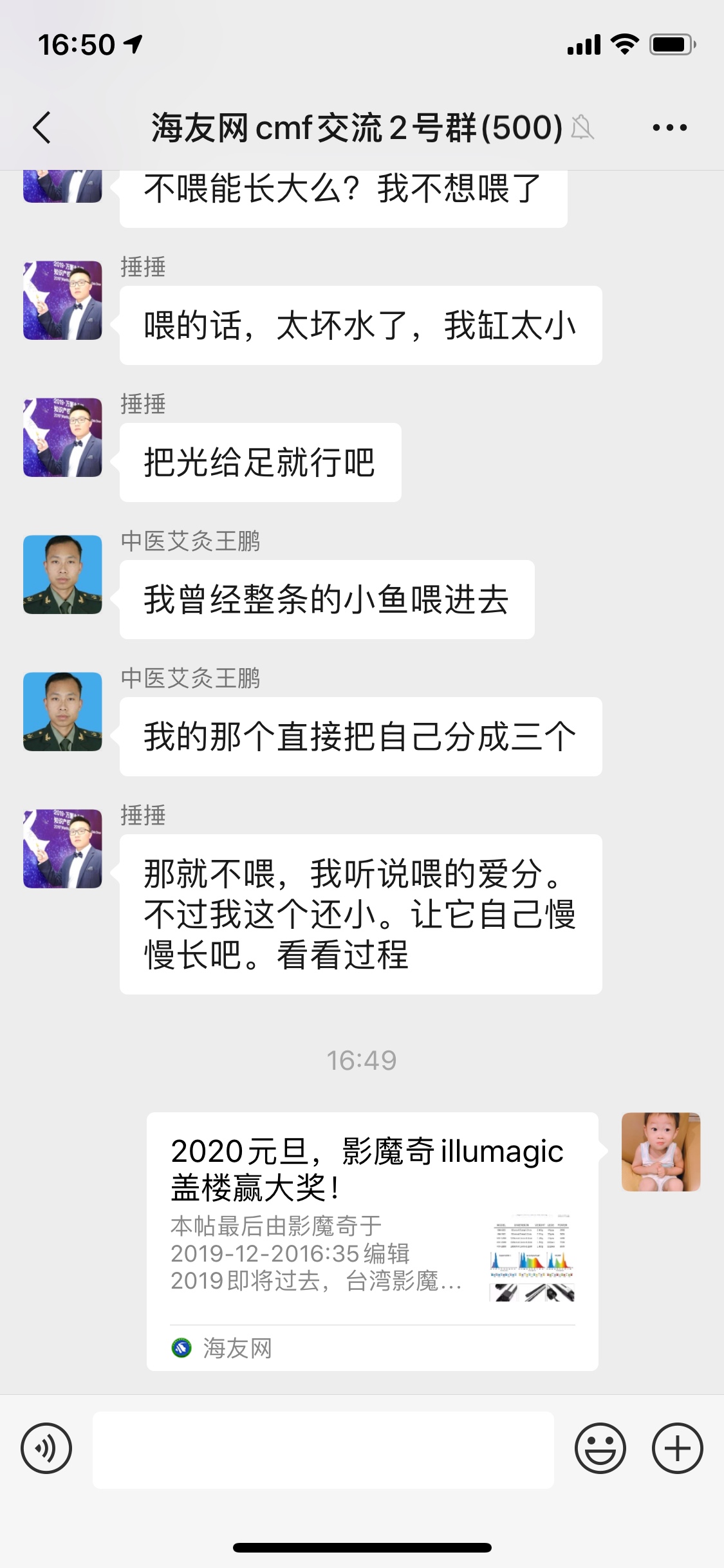Focus the message text field

pos(323,1449)
